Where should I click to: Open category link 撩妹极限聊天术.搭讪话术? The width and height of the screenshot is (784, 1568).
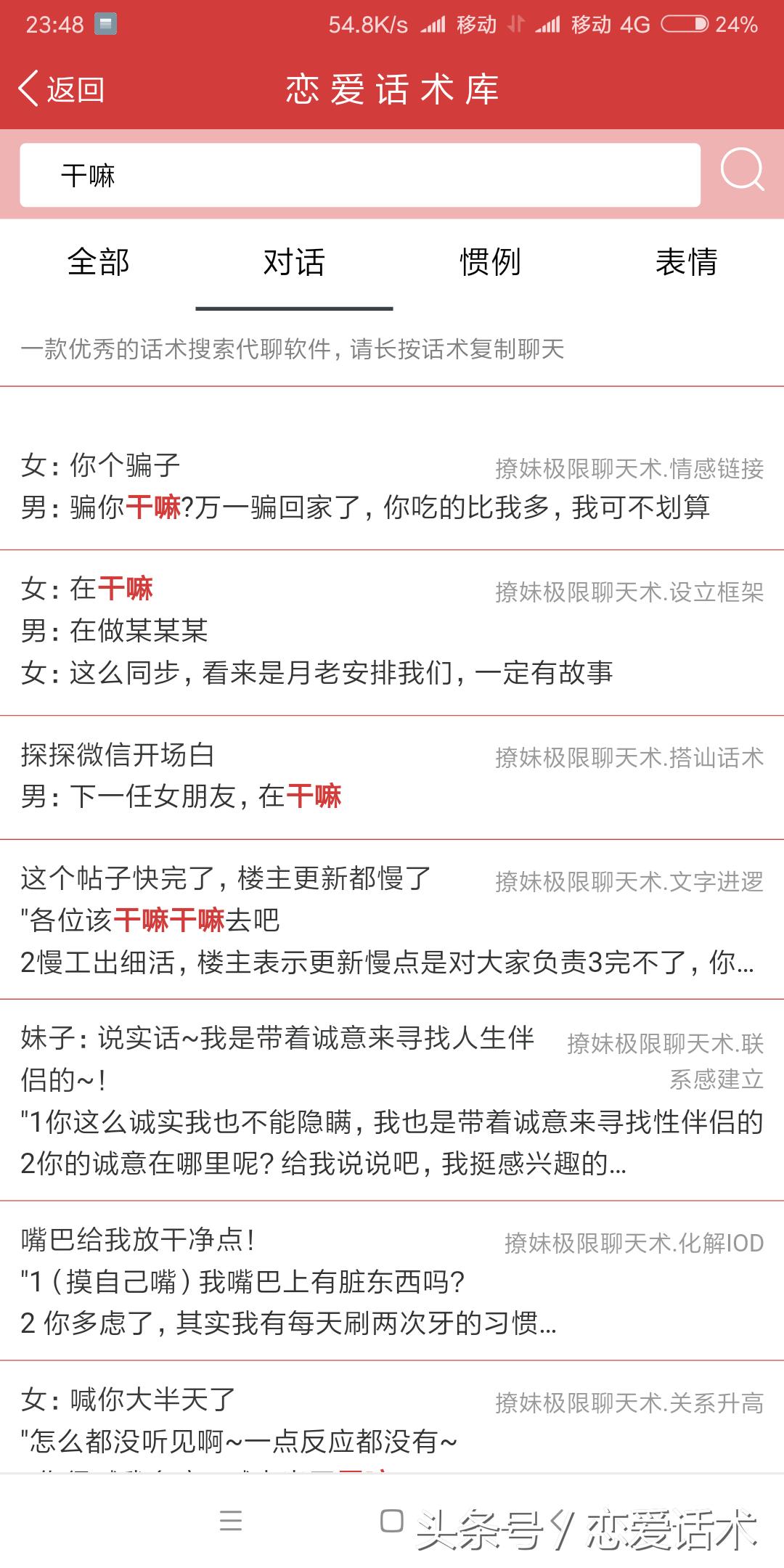pyautogui.click(x=628, y=757)
